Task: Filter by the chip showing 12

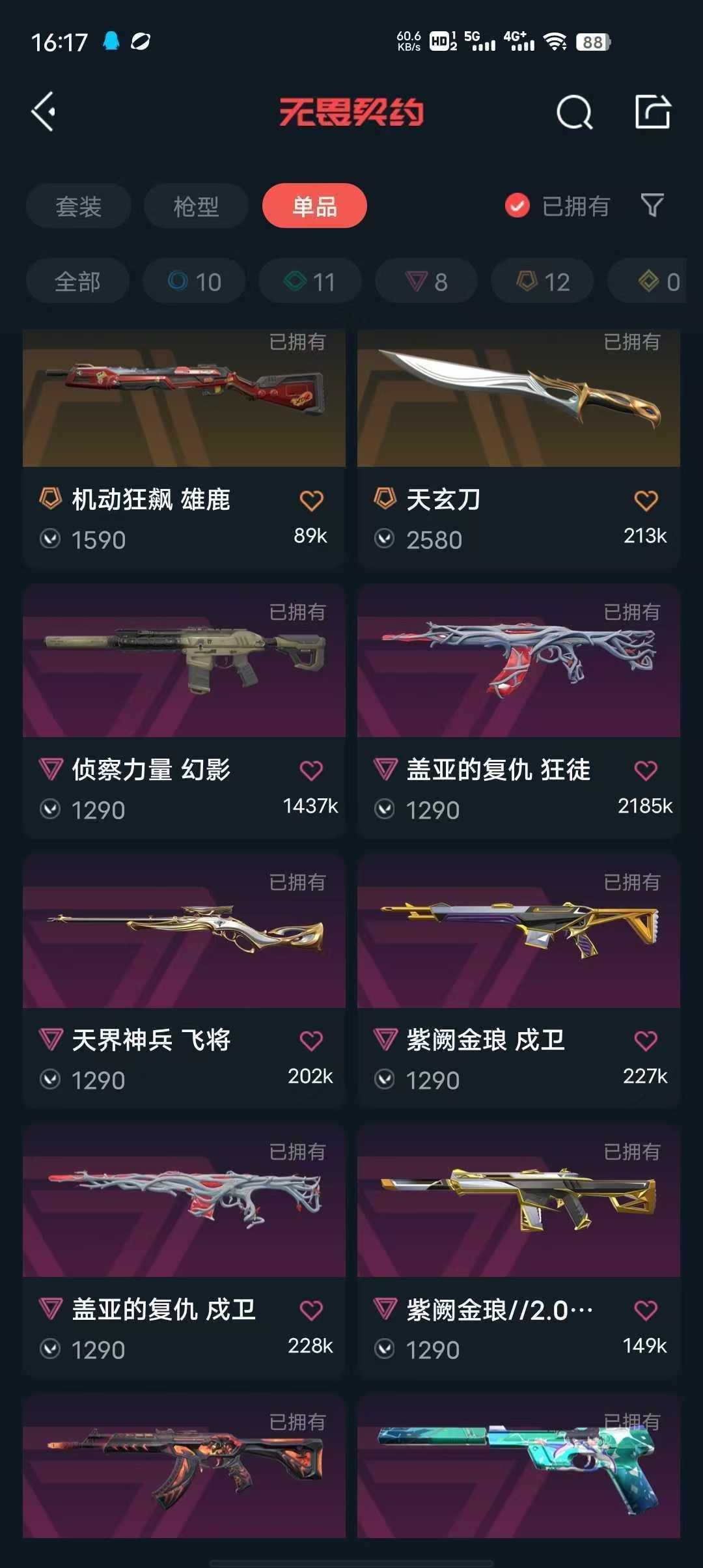Action: point(542,281)
